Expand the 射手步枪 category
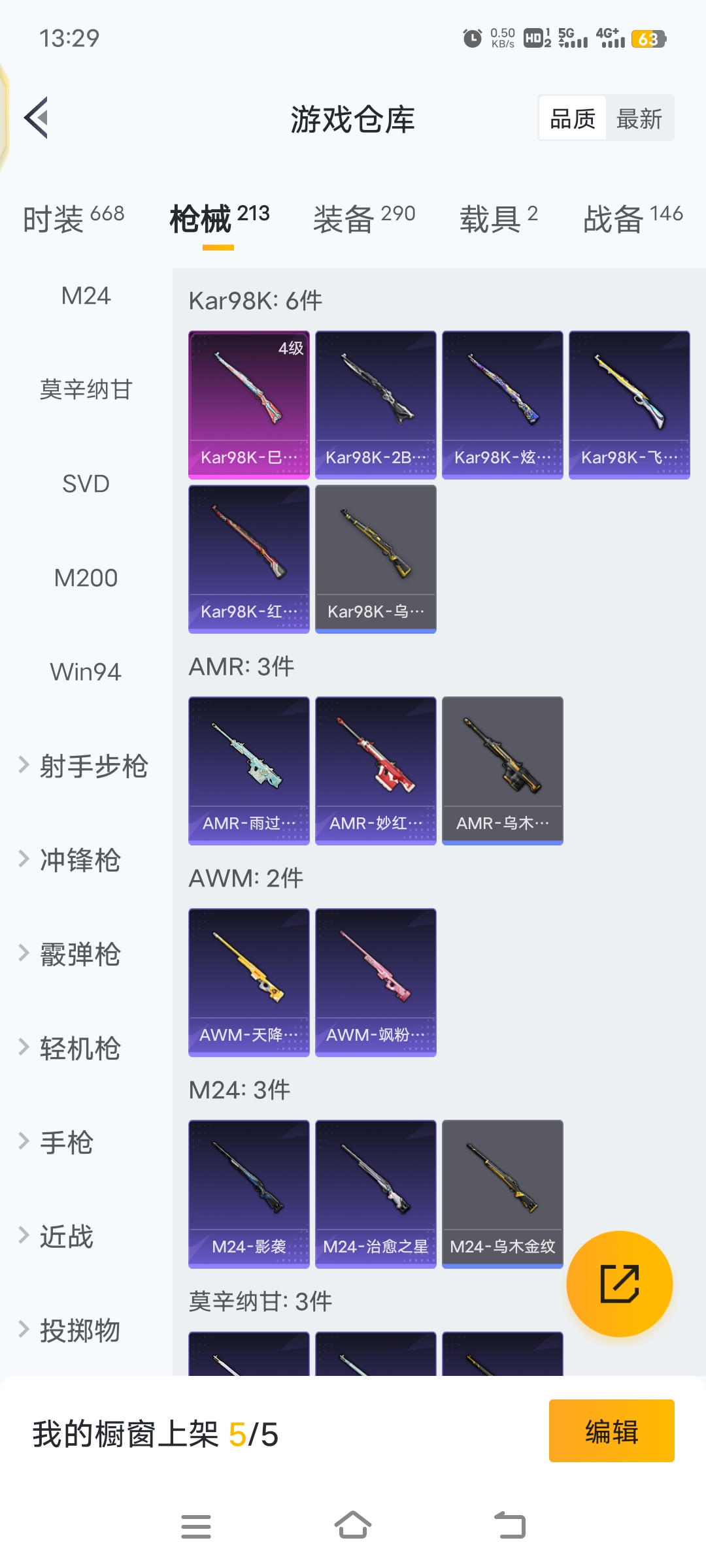Image resolution: width=706 pixels, height=1568 pixels. tap(86, 766)
